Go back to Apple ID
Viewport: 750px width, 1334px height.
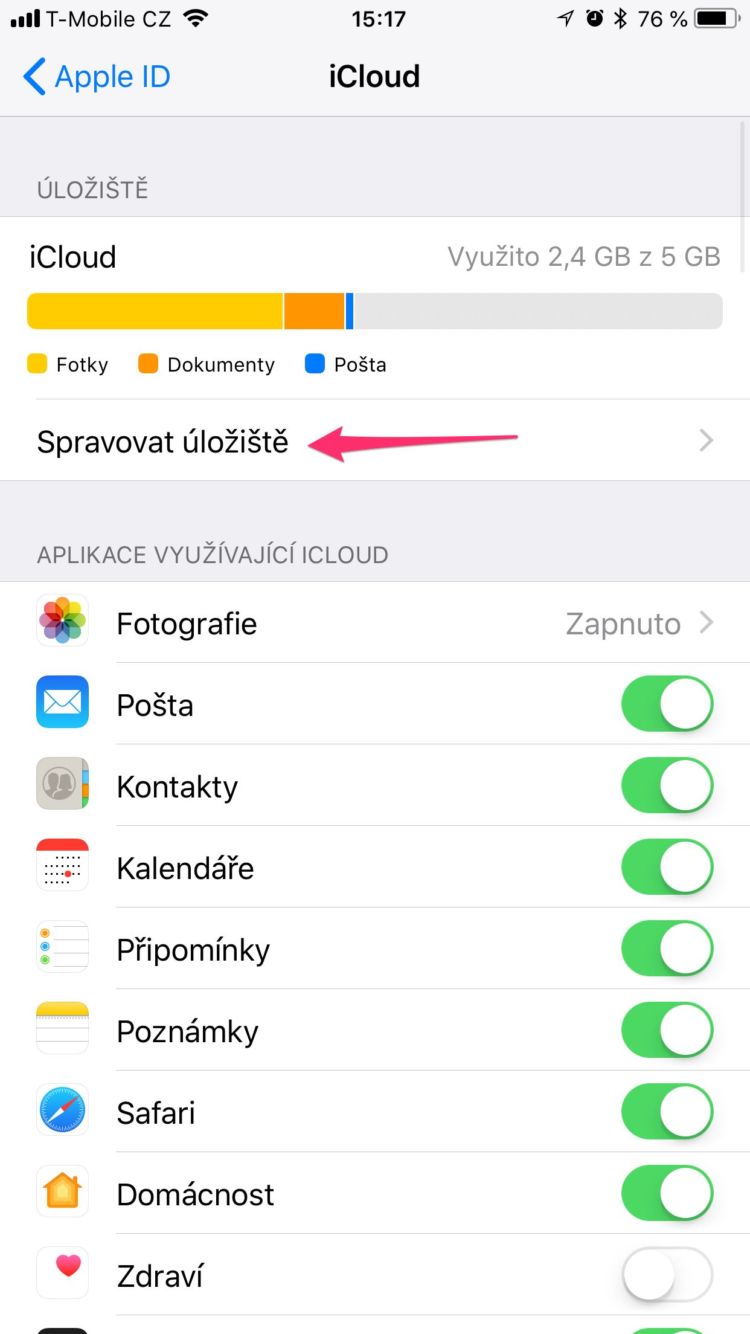(96, 77)
